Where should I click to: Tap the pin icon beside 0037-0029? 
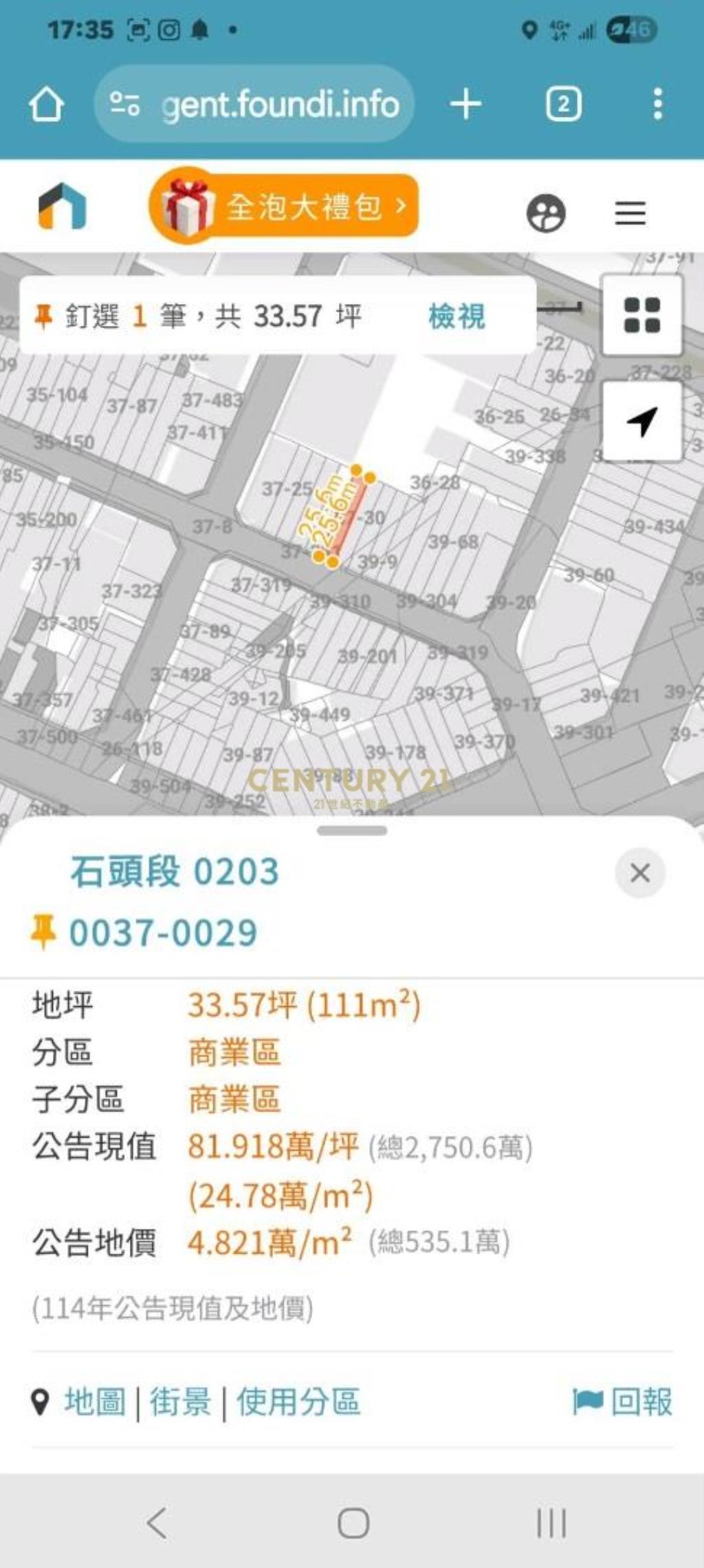click(x=43, y=928)
